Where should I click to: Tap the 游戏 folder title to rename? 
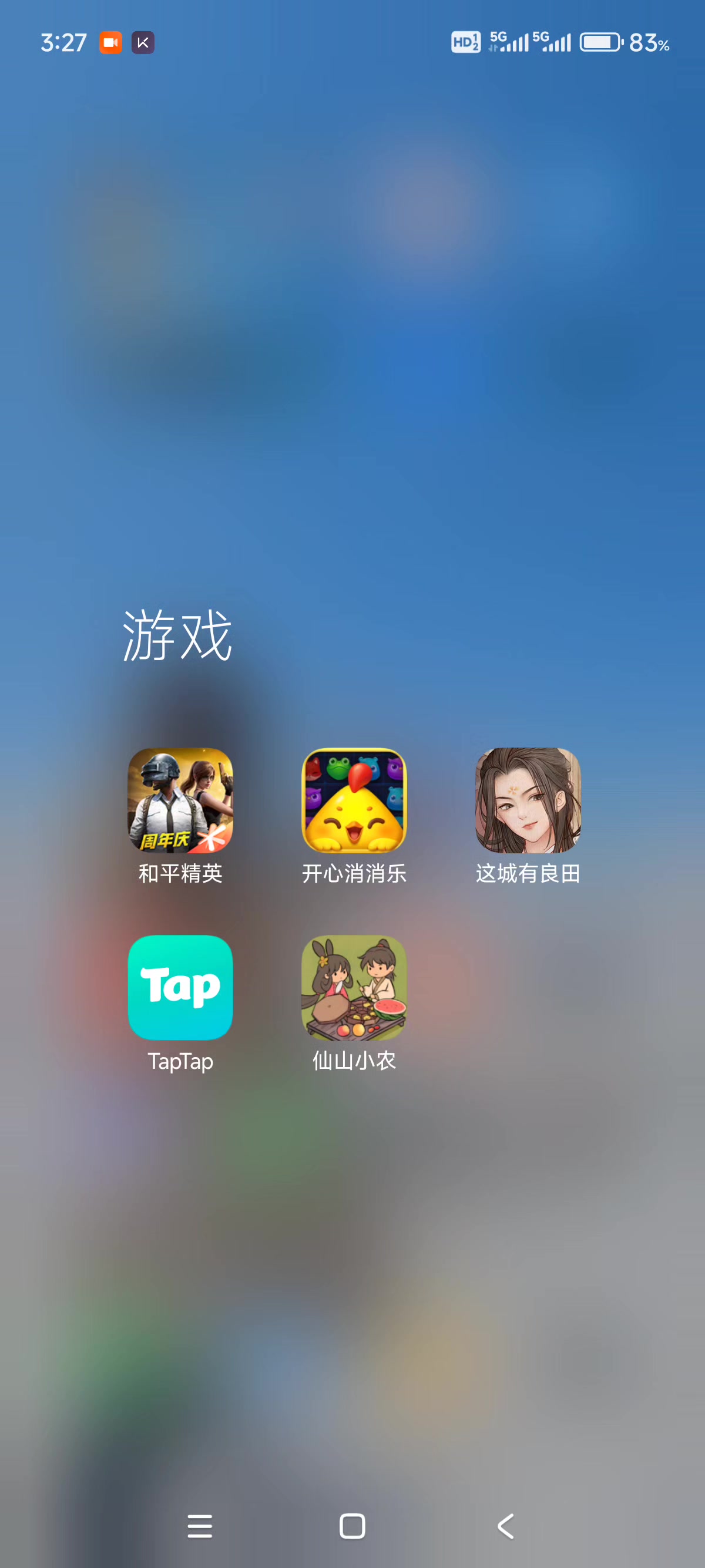[177, 635]
